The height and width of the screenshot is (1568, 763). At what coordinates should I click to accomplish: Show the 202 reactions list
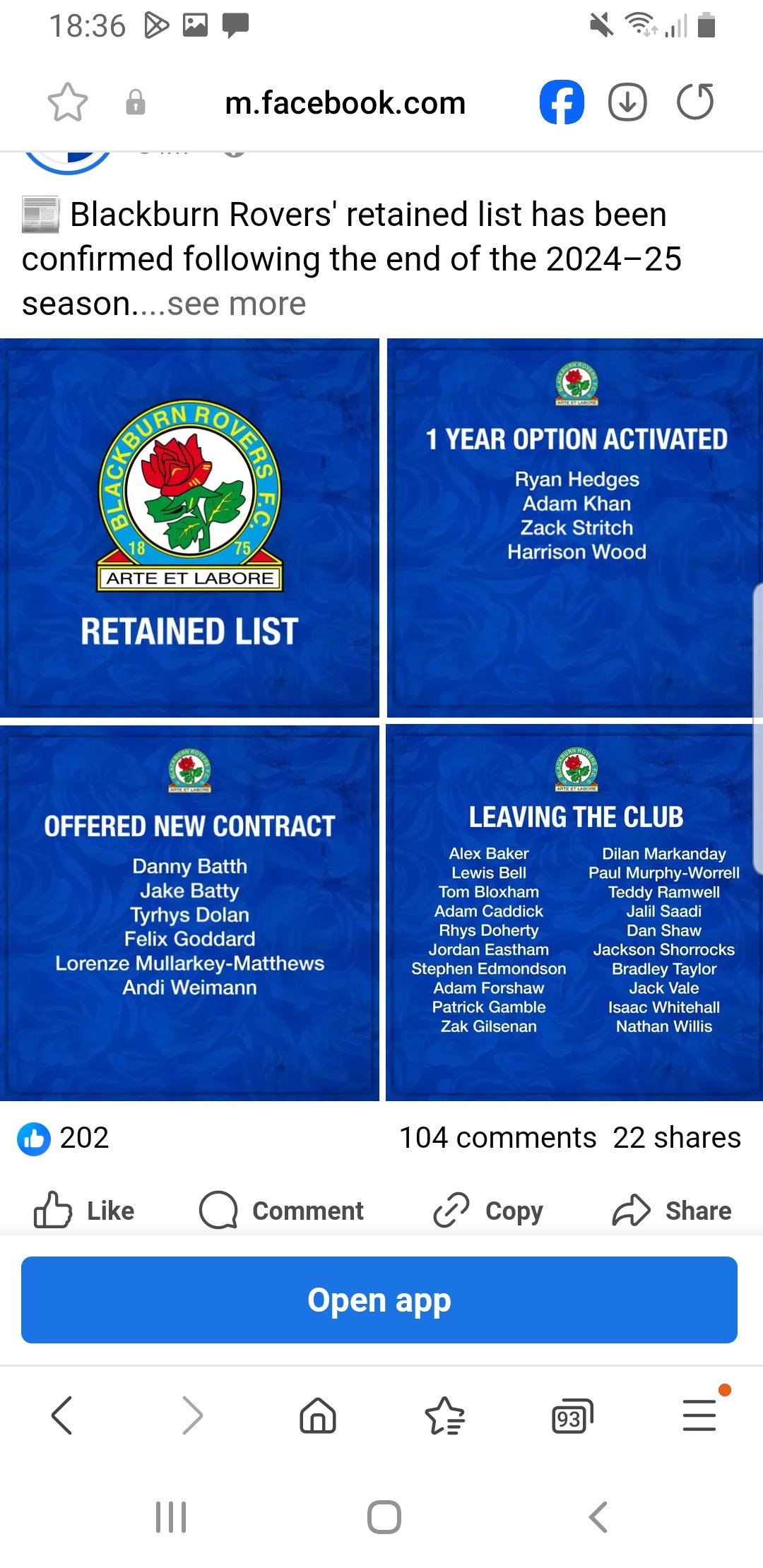[64, 1138]
